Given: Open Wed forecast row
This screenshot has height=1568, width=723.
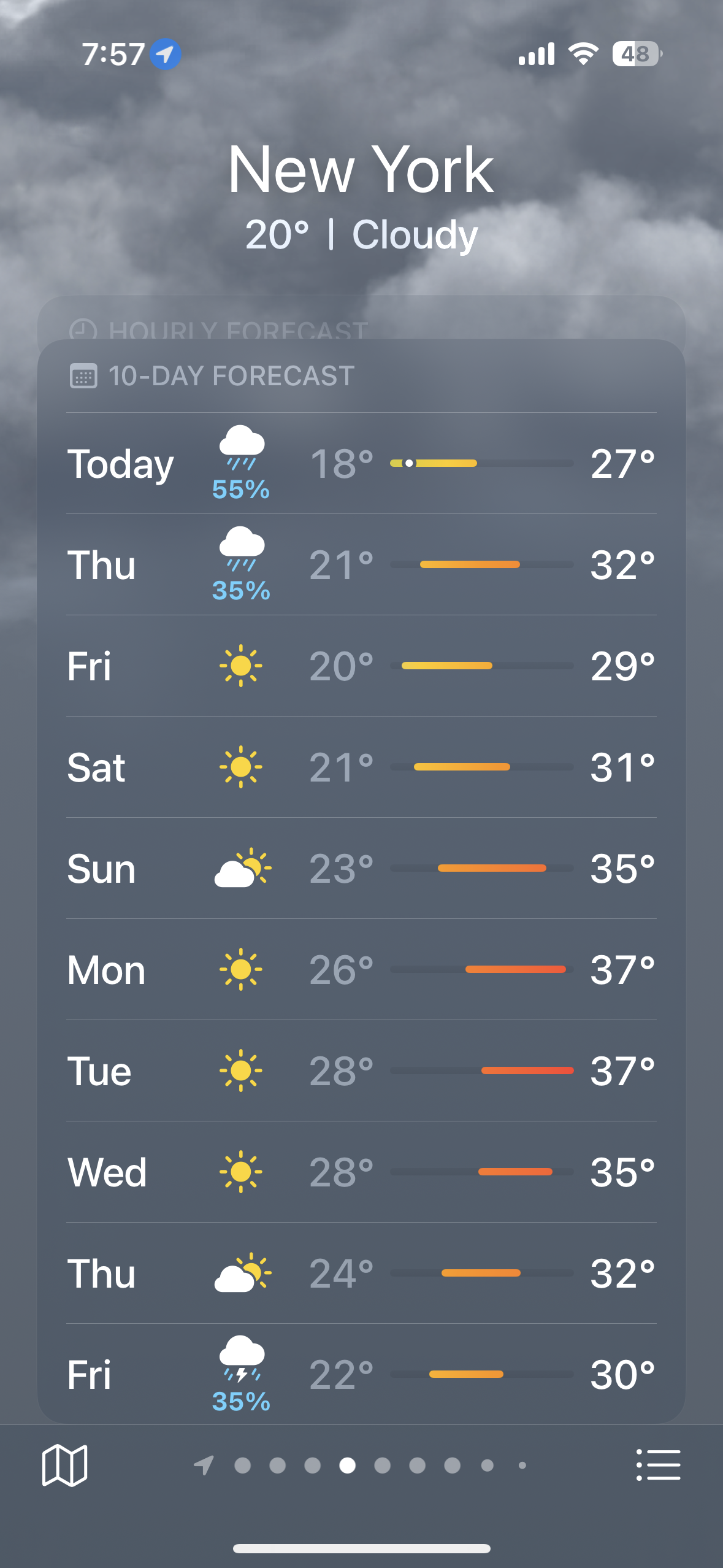Looking at the screenshot, I should pos(361,1172).
